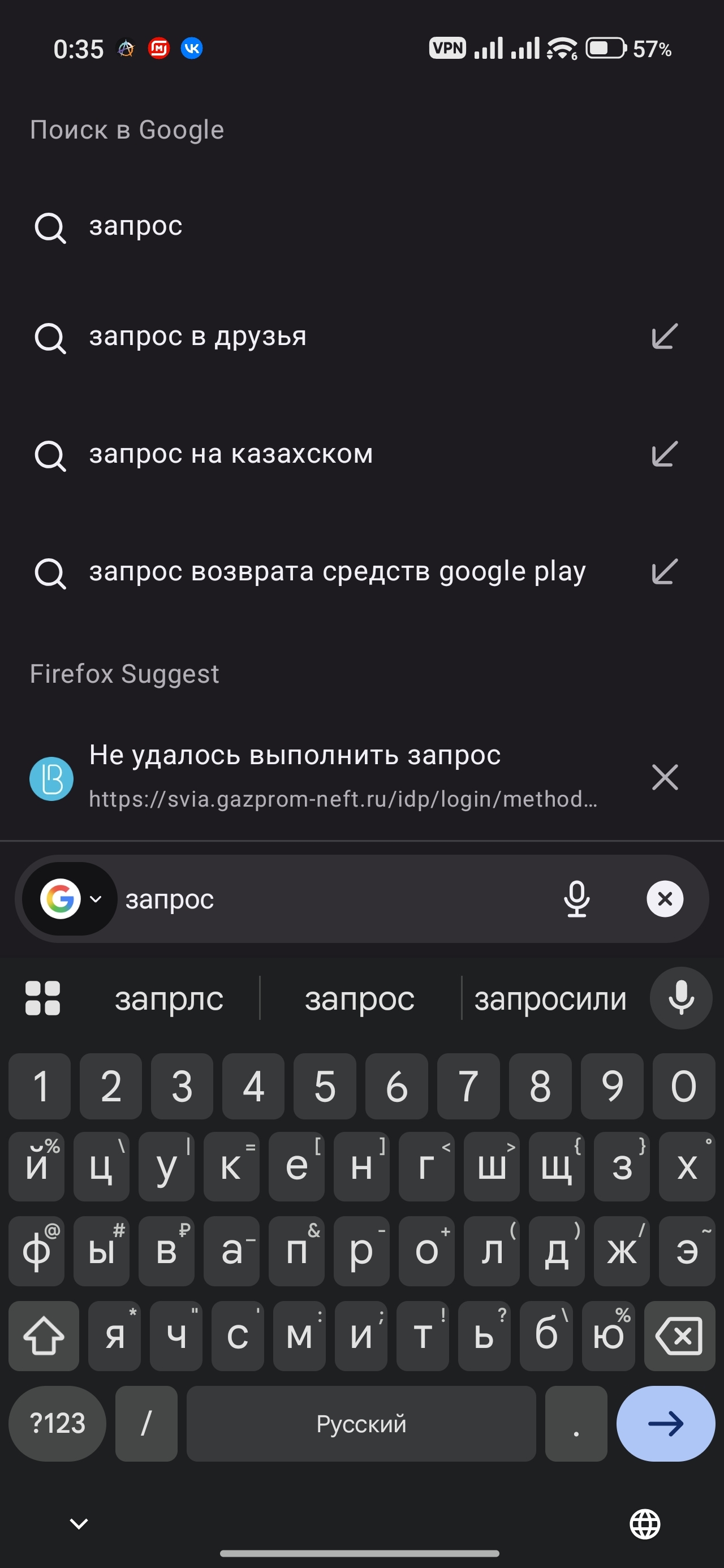Open the keyboard tools grid menu
This screenshot has width=724, height=1568.
(42, 998)
